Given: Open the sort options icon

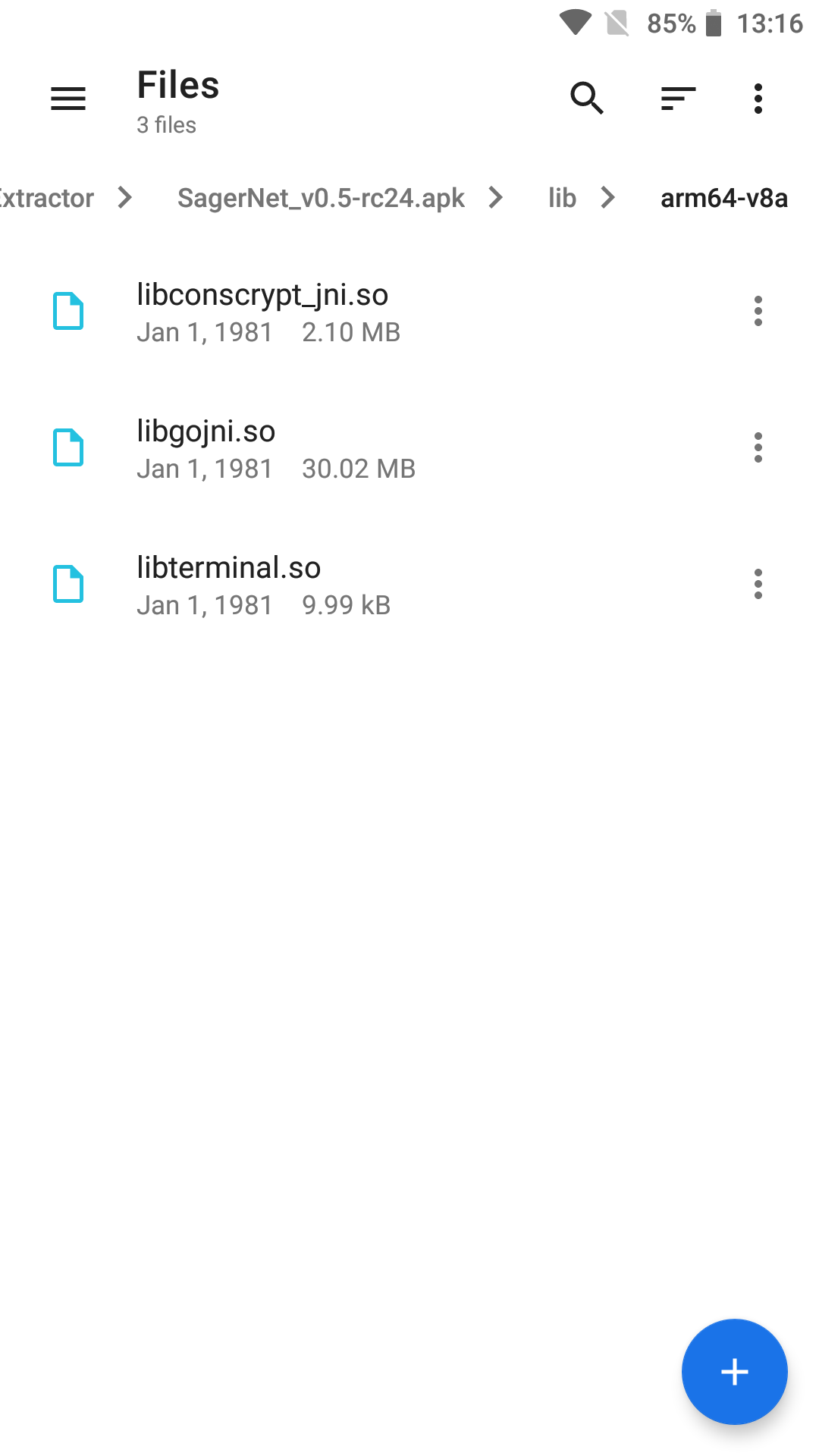Looking at the screenshot, I should 677,98.
